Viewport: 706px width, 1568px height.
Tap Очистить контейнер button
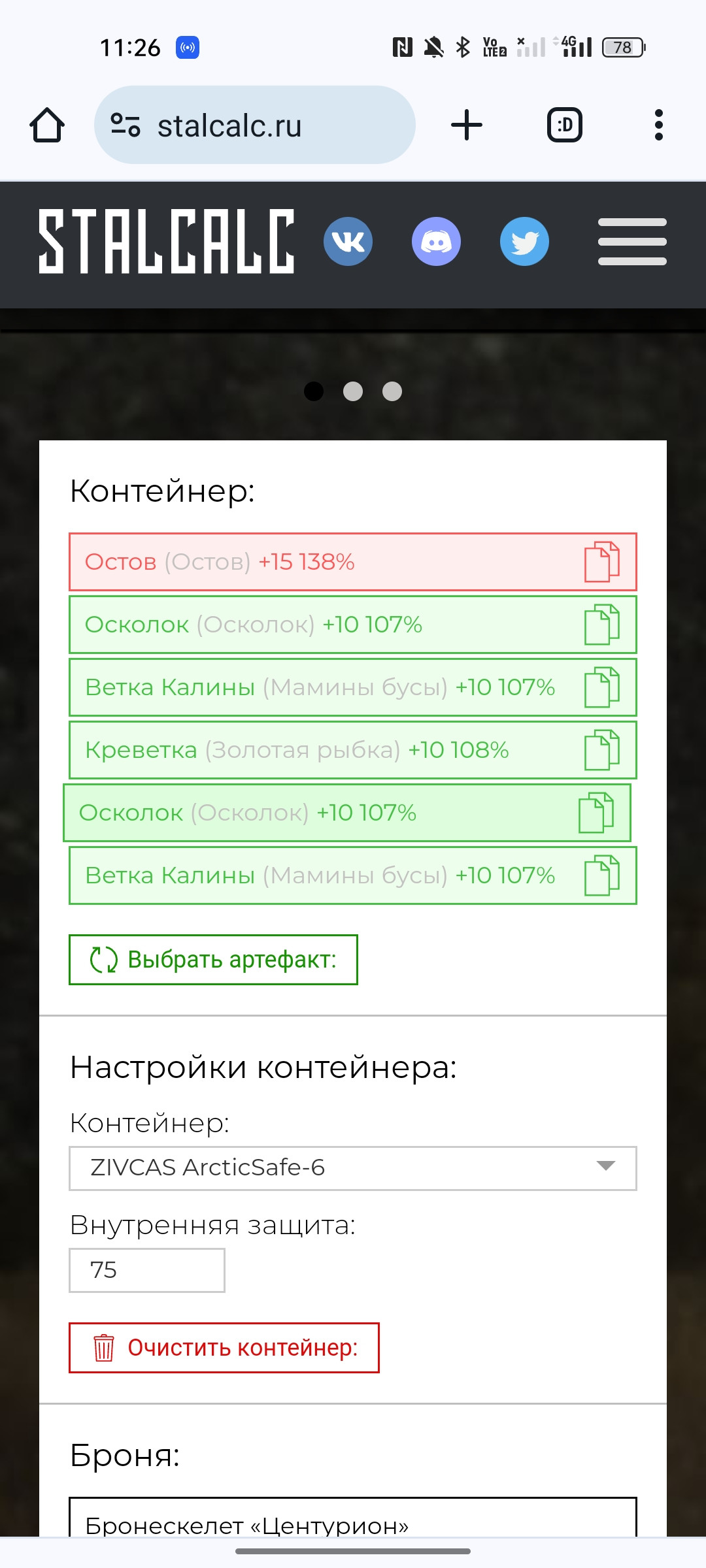(224, 1348)
